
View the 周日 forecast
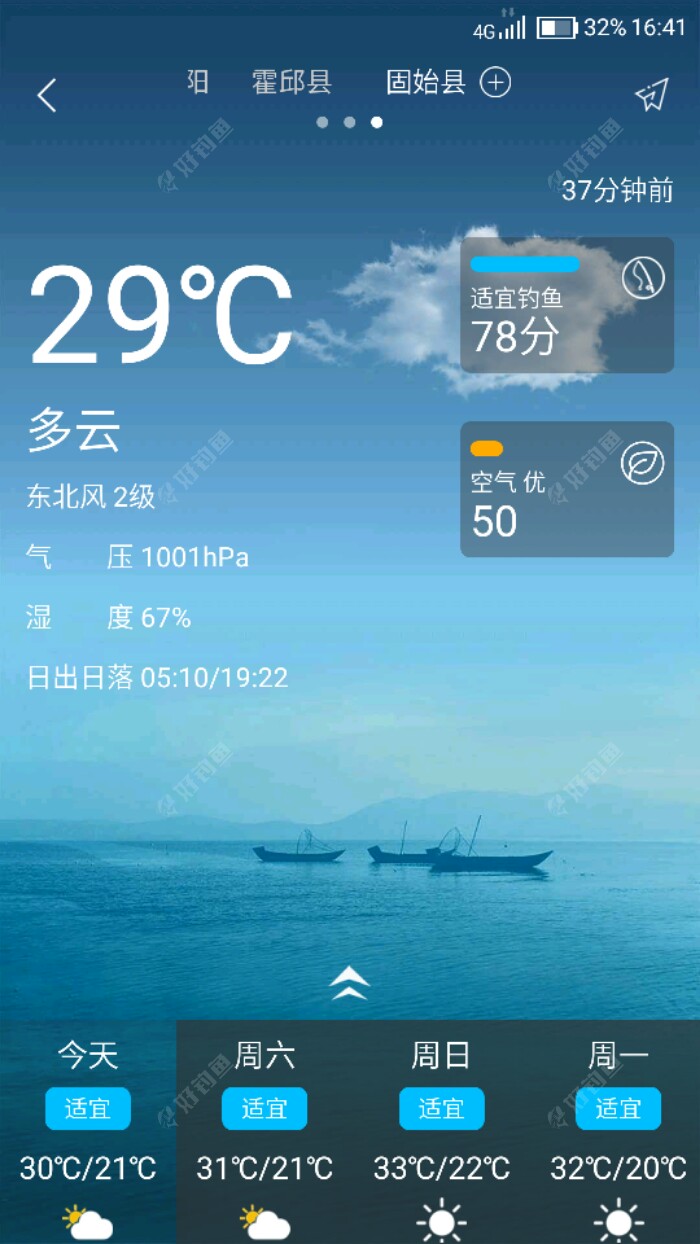(441, 1130)
